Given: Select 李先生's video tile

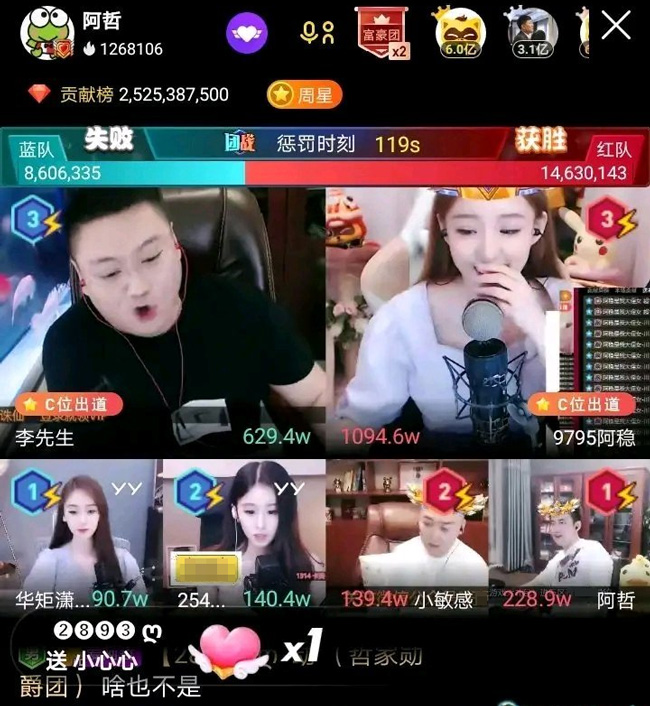Looking at the screenshot, I should point(164,318).
